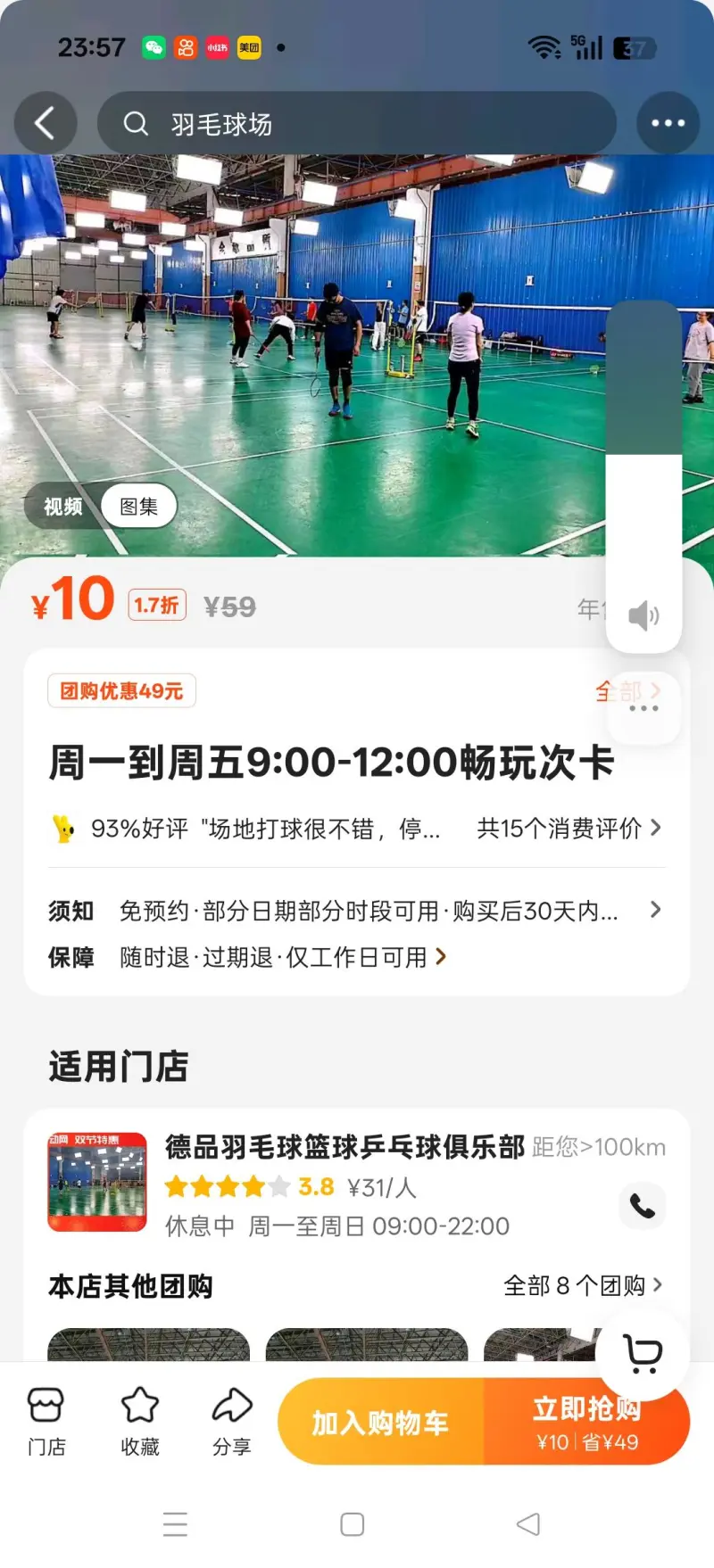Image resolution: width=714 pixels, height=1568 pixels.
Task: Open 德品羽毛球篮球乒乓球俱乐部 store card
Action: (345, 1148)
